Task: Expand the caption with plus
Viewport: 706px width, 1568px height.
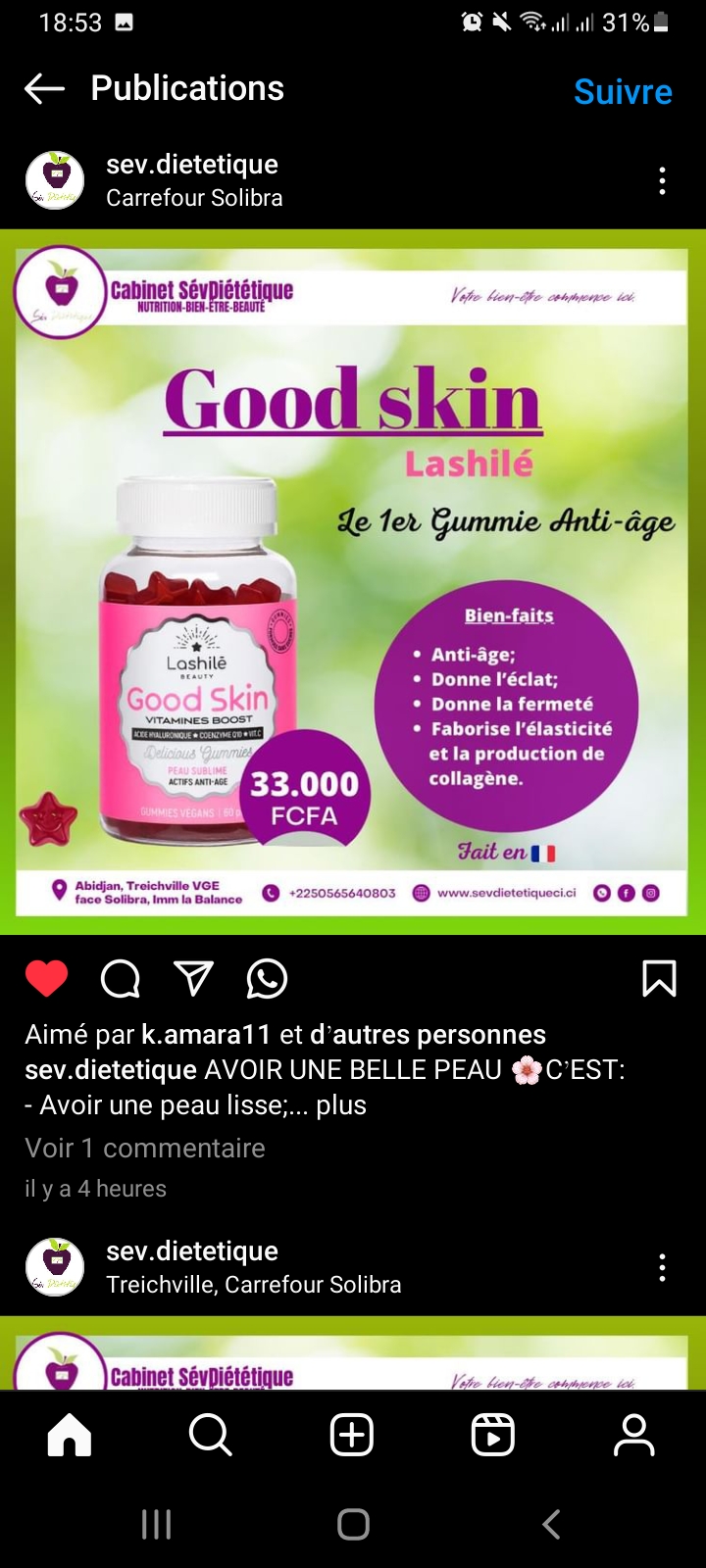Action: pyautogui.click(x=341, y=1105)
